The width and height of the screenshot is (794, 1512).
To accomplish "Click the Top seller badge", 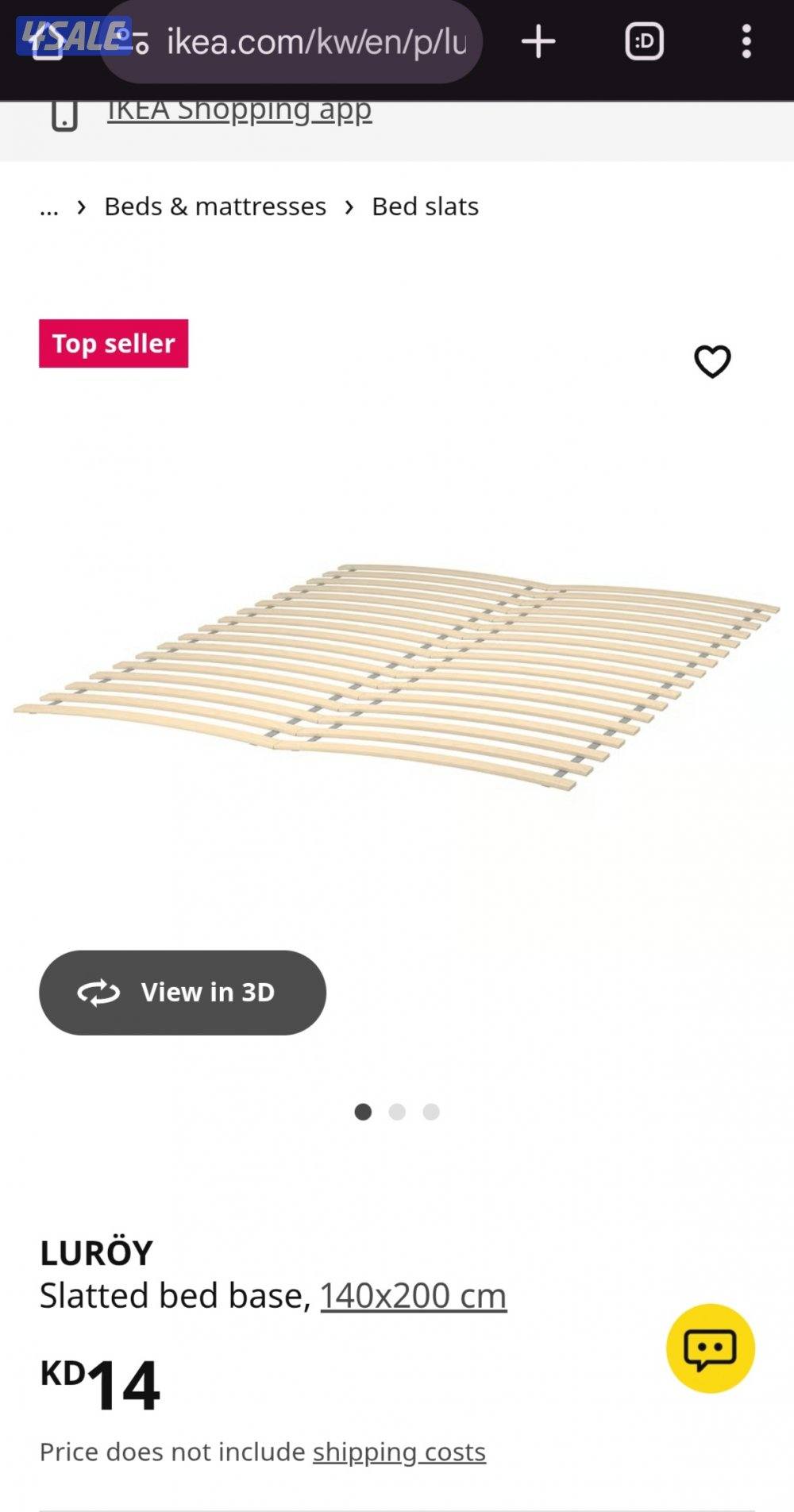I will (114, 343).
